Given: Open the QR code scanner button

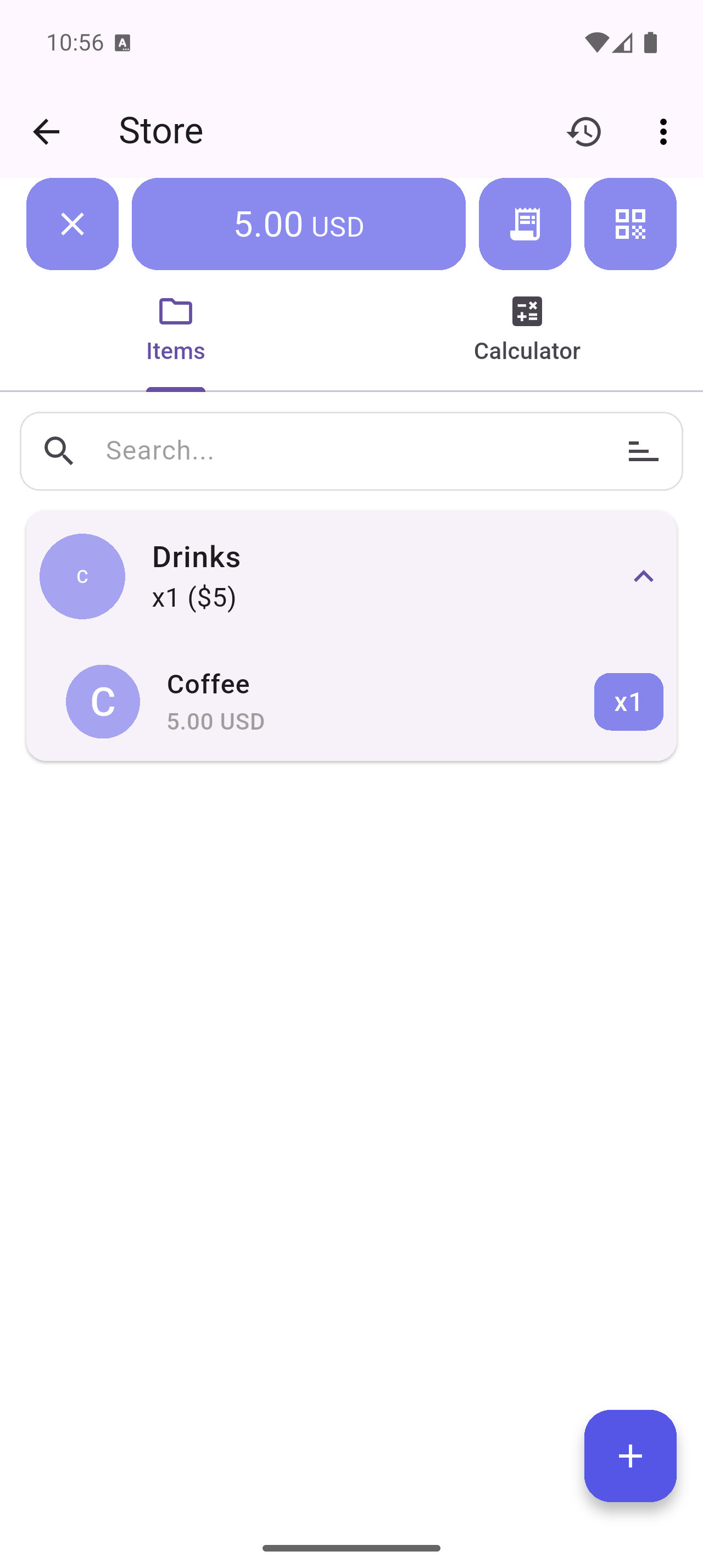Looking at the screenshot, I should pos(630,224).
